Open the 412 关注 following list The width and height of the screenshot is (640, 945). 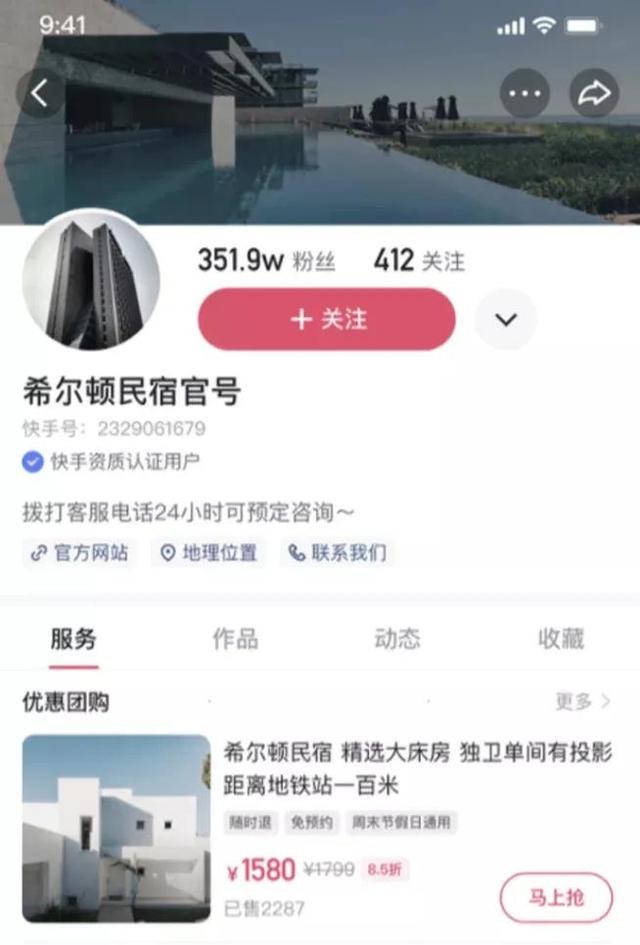pyautogui.click(x=419, y=261)
